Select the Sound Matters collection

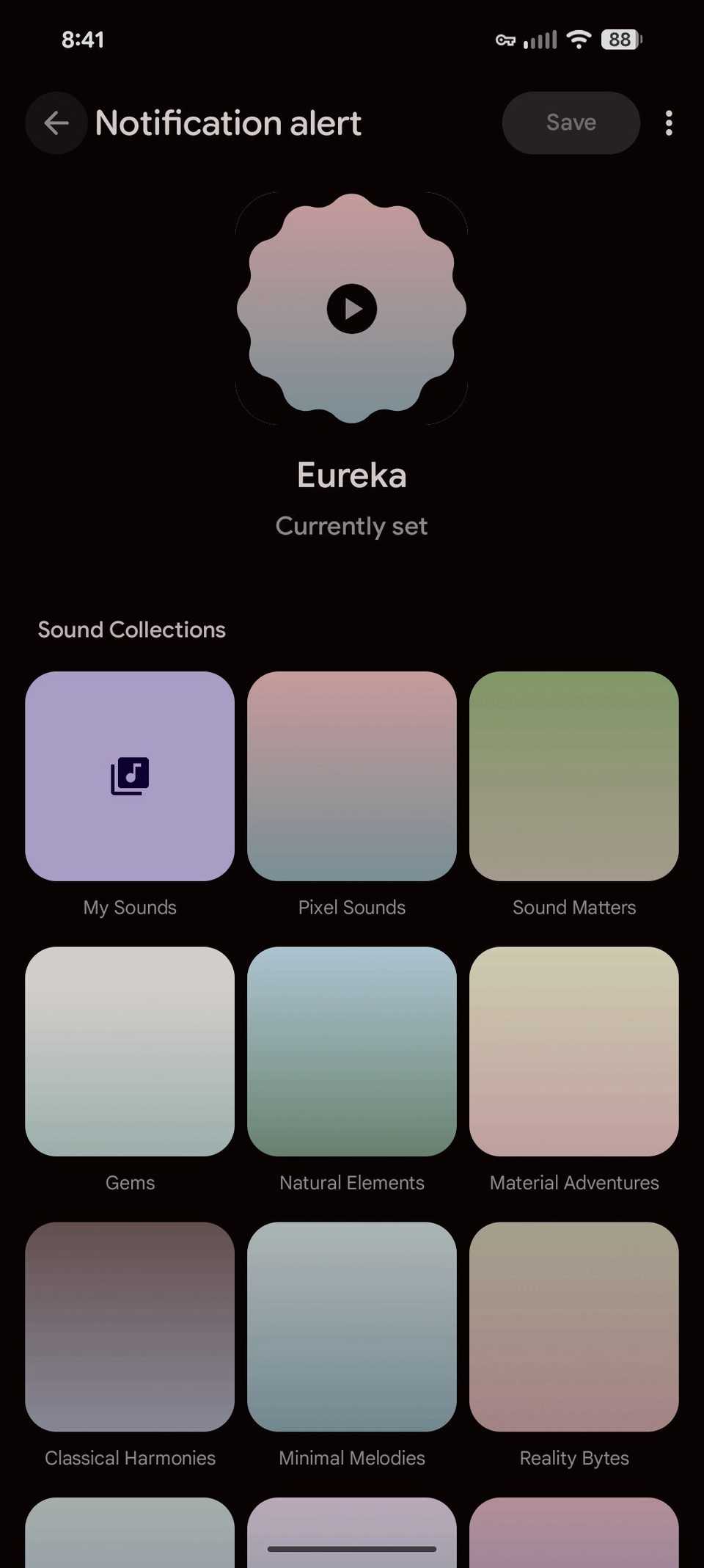pyautogui.click(x=574, y=776)
